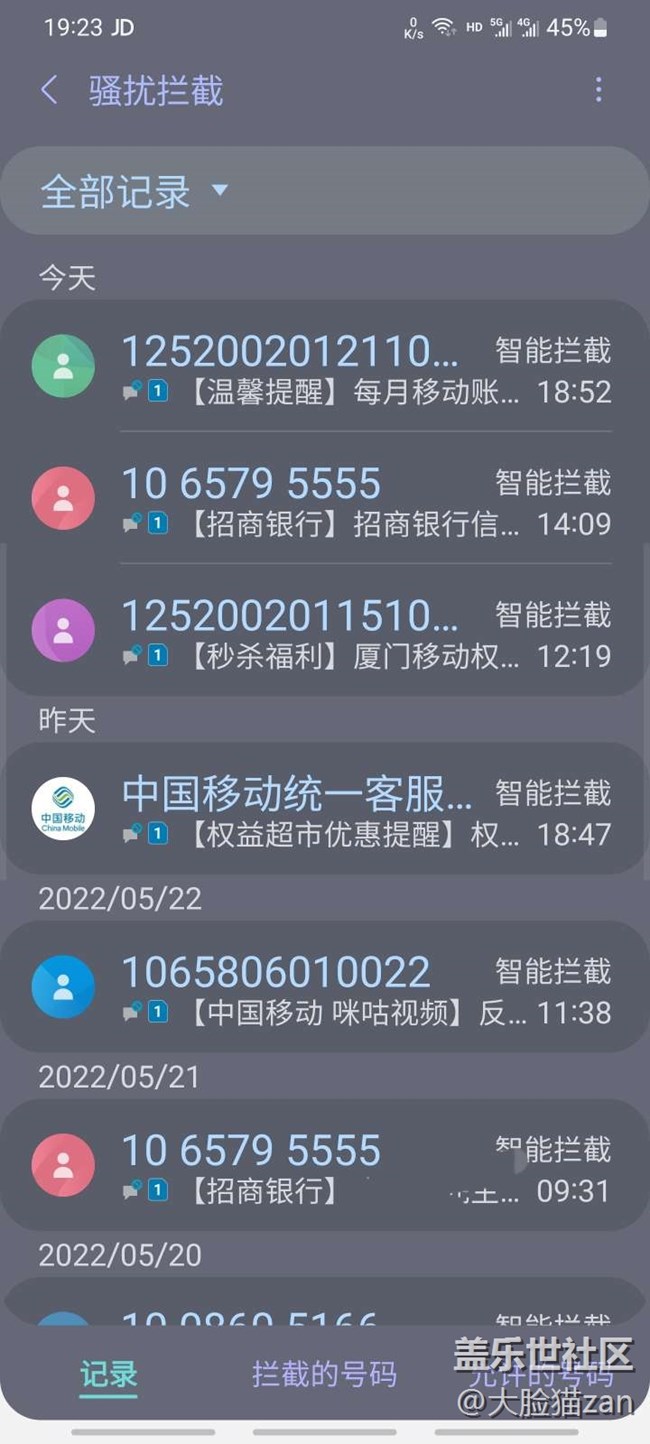Open 秒杀福利 record from 1252002011510
Image resolution: width=650 pixels, height=1444 pixels.
[325, 630]
